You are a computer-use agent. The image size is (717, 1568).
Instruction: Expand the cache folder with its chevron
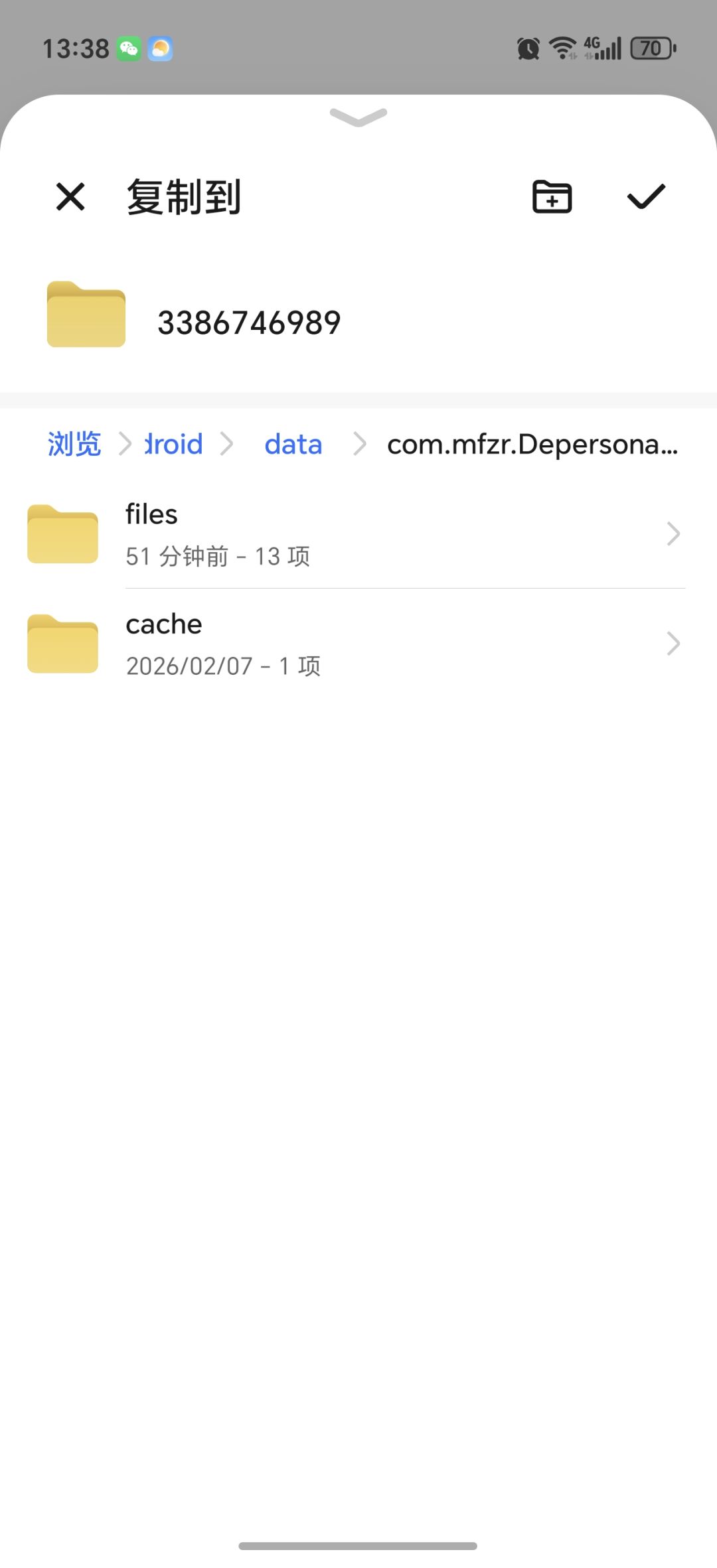(x=673, y=644)
